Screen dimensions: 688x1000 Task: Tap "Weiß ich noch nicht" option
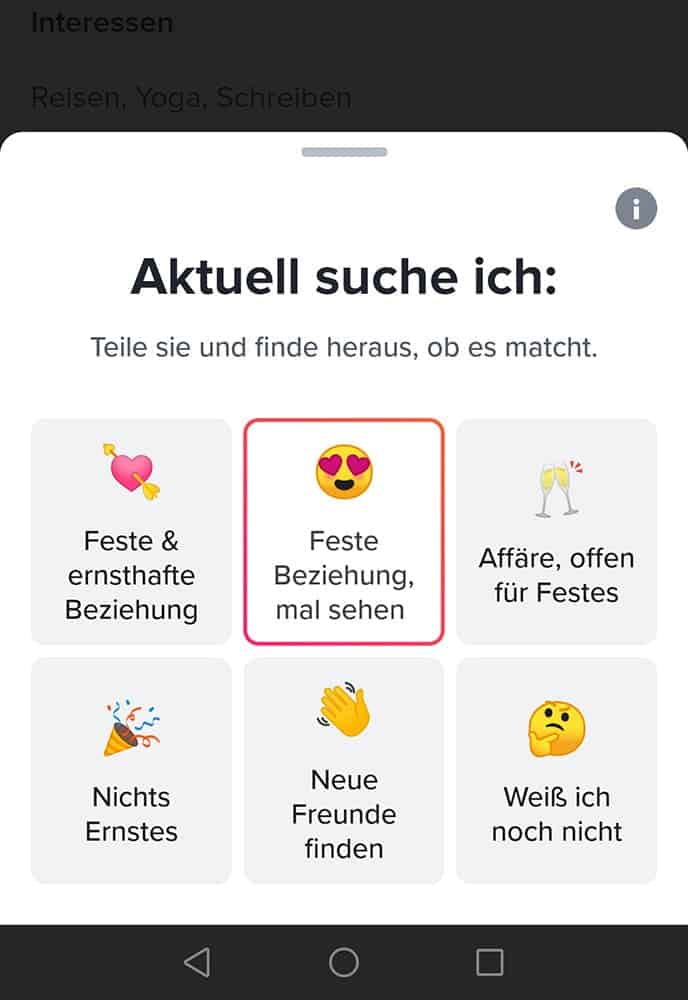click(557, 770)
